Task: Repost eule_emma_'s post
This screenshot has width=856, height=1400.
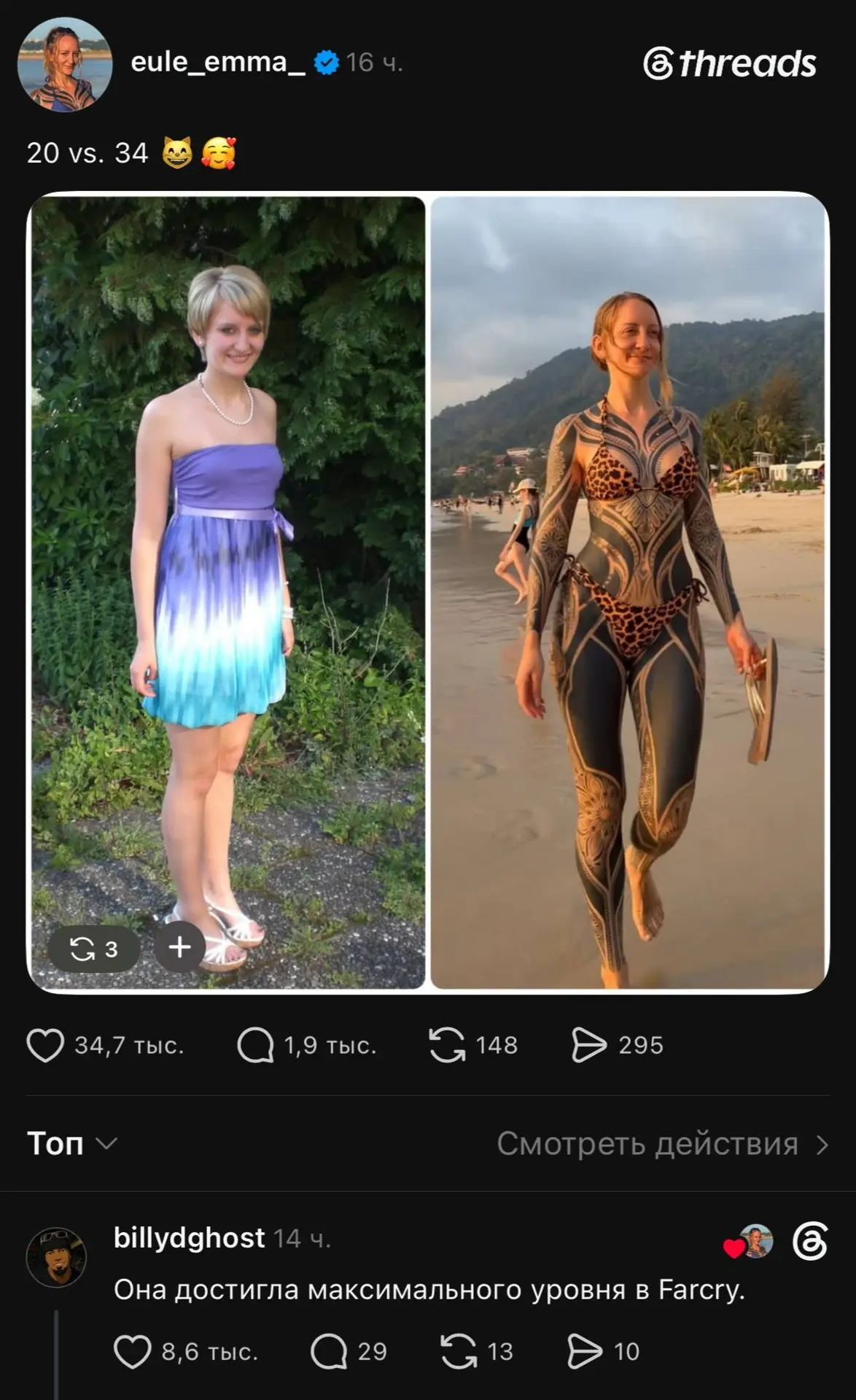Action: point(447,1045)
